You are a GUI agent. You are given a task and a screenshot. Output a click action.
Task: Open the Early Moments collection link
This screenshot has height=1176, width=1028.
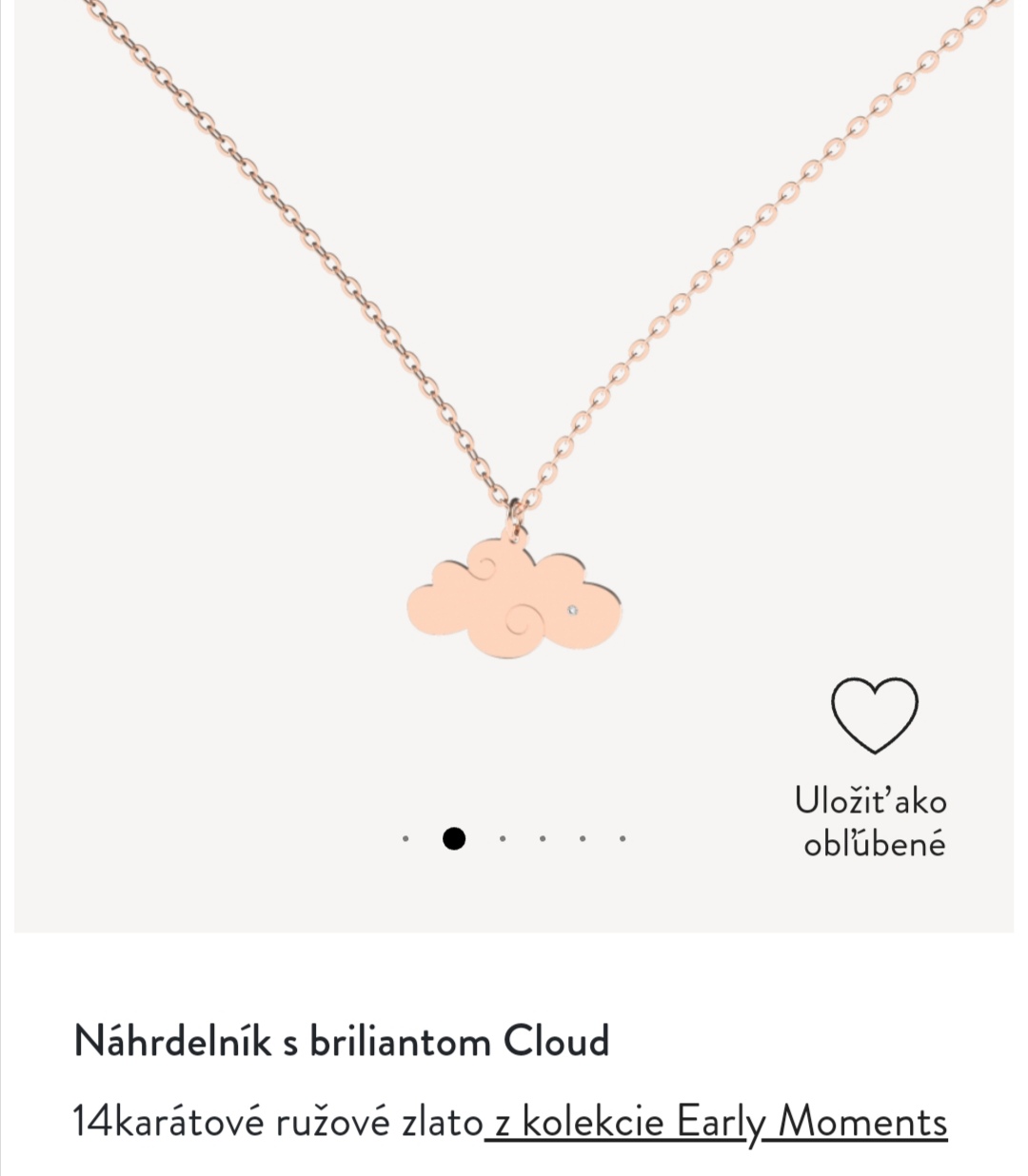[718, 1123]
